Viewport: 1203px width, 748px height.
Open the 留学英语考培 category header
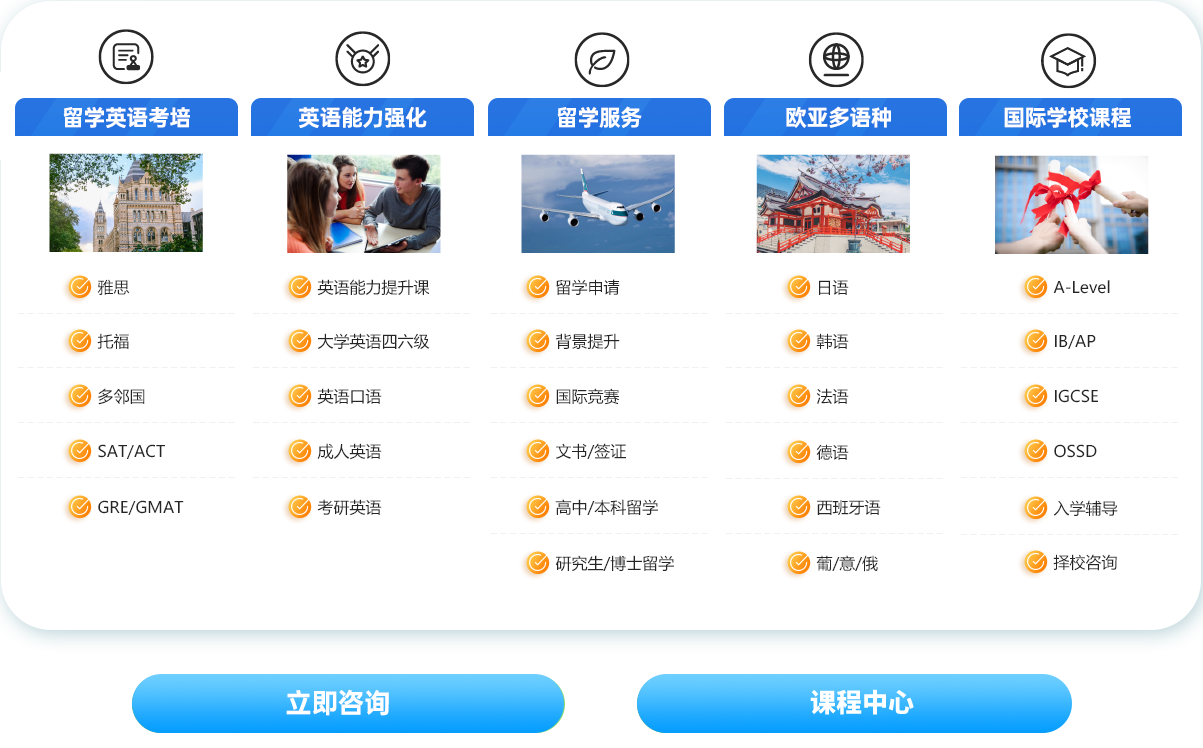point(126,118)
